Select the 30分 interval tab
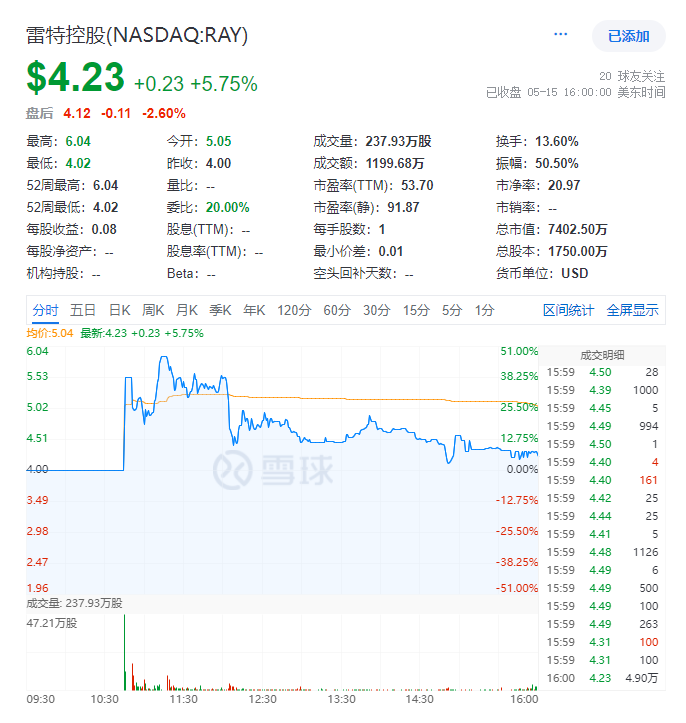Viewport: 686px width, 723px height. pos(376,310)
